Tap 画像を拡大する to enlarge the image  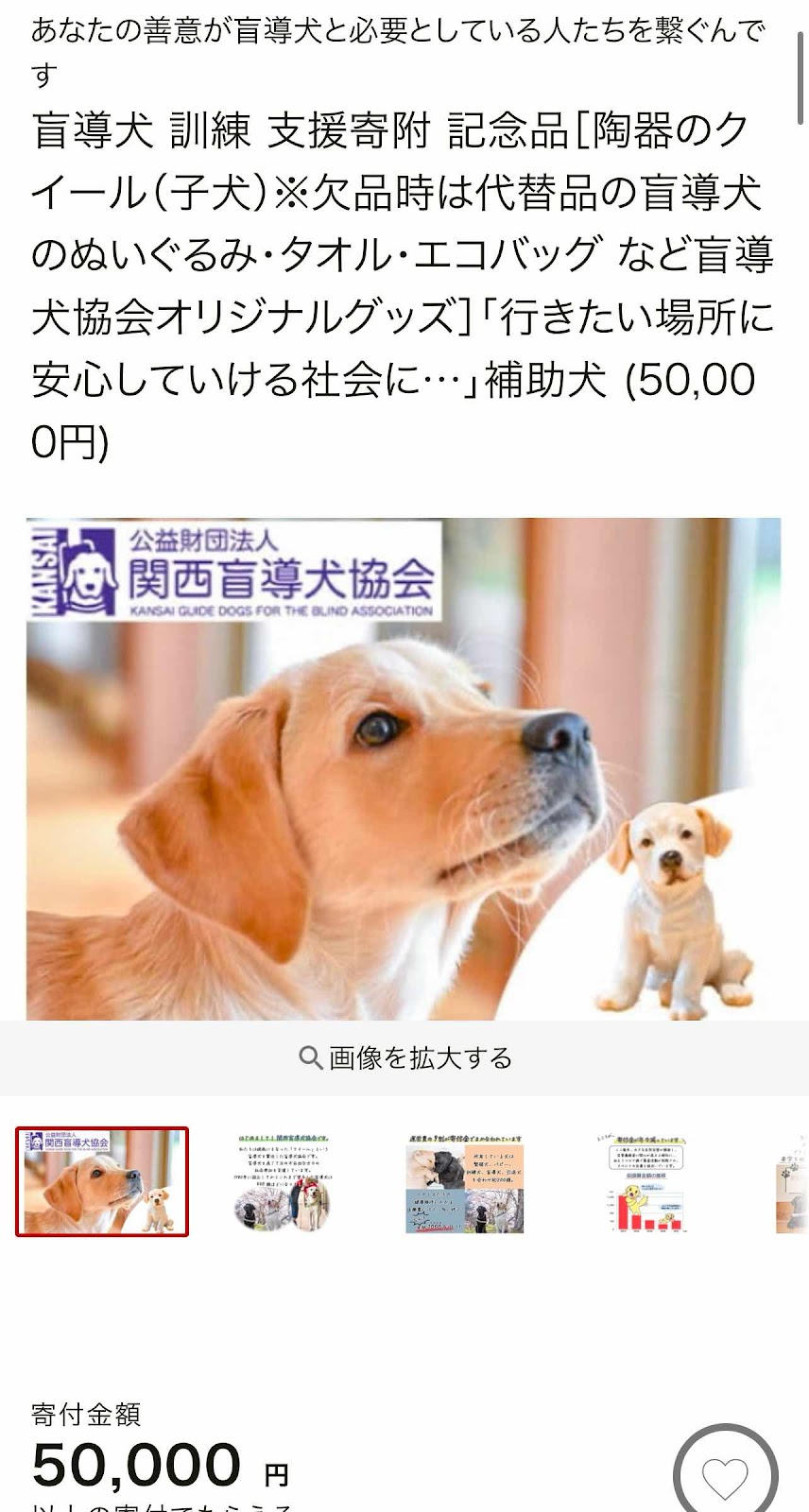404,1057
